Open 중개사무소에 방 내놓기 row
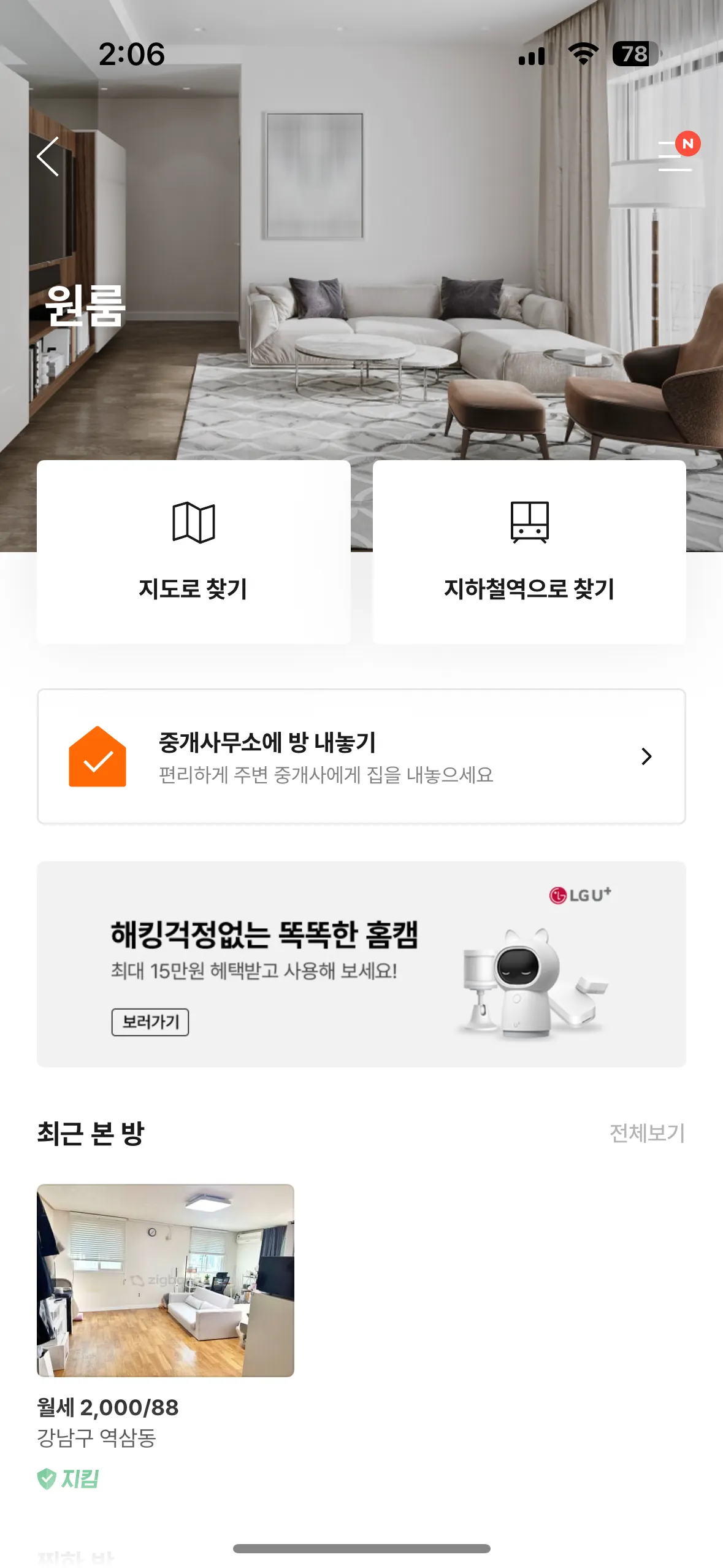Viewport: 723px width, 1568px height. (361, 756)
